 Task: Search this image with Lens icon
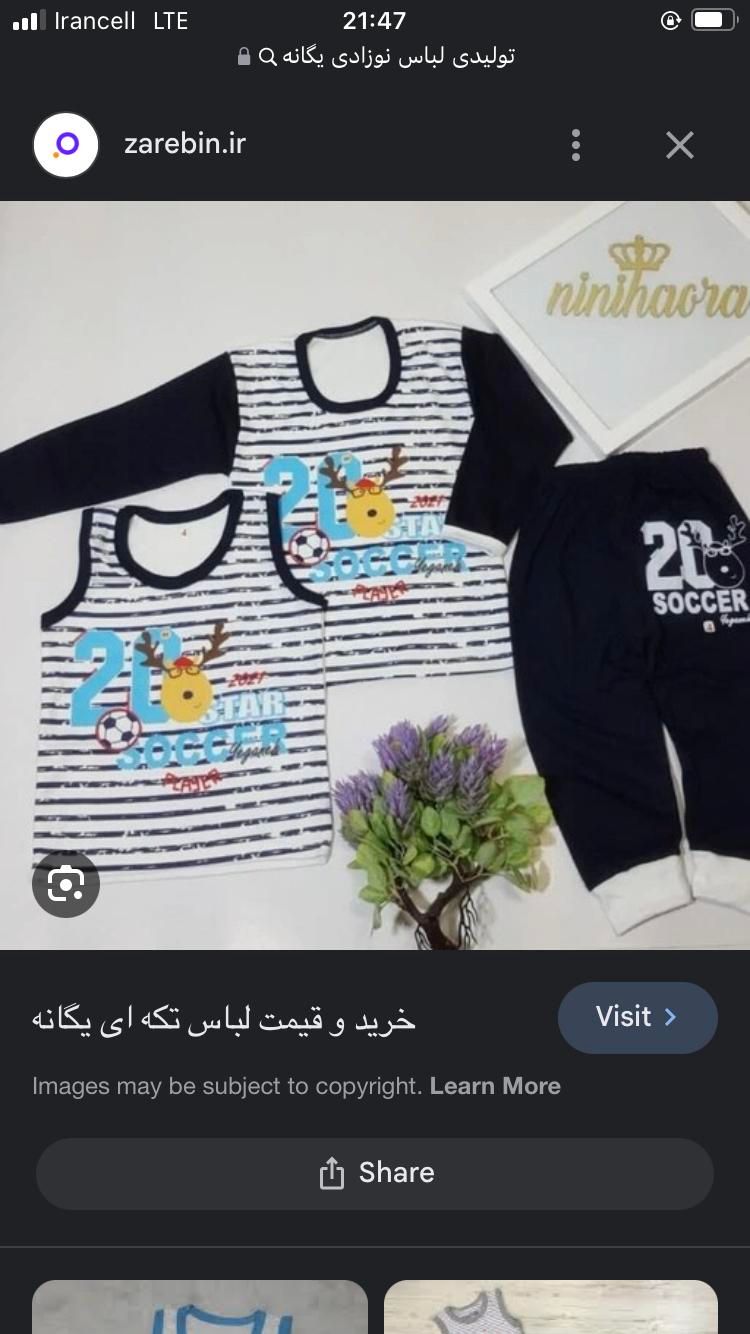pyautogui.click(x=66, y=883)
